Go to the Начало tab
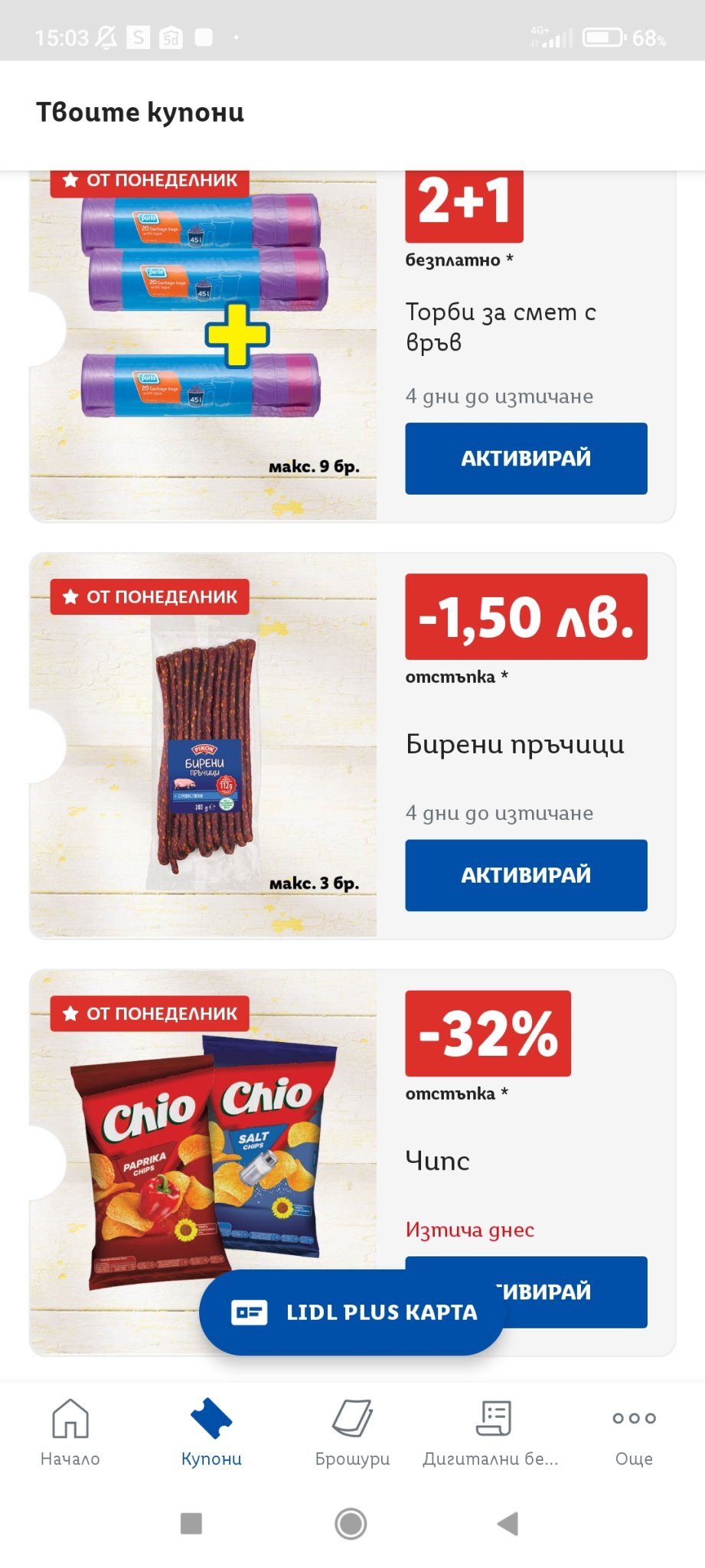 [70, 1432]
